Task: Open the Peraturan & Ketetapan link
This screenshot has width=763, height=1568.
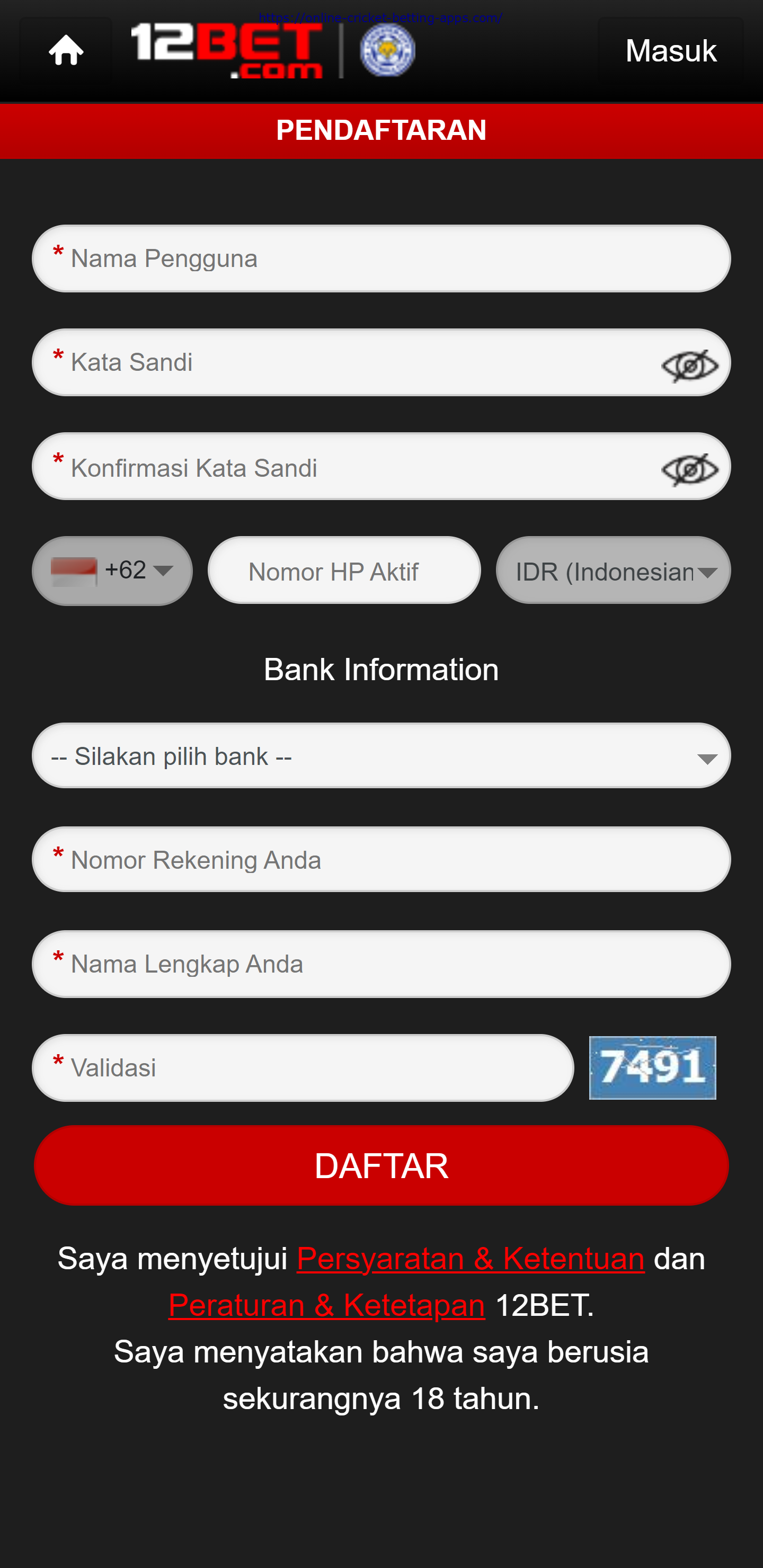Action: [x=326, y=1306]
